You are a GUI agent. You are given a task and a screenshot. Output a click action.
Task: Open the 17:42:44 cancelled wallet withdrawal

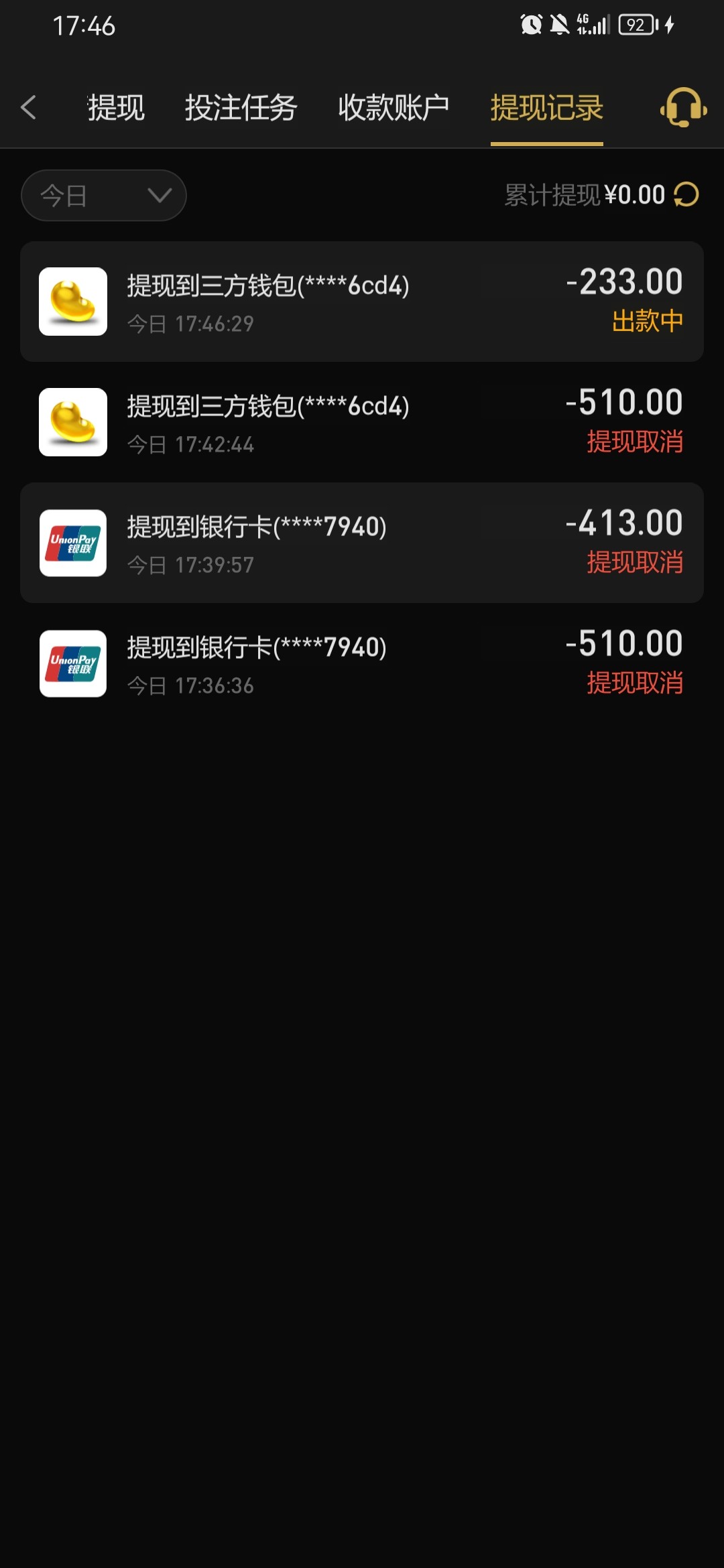pos(362,422)
